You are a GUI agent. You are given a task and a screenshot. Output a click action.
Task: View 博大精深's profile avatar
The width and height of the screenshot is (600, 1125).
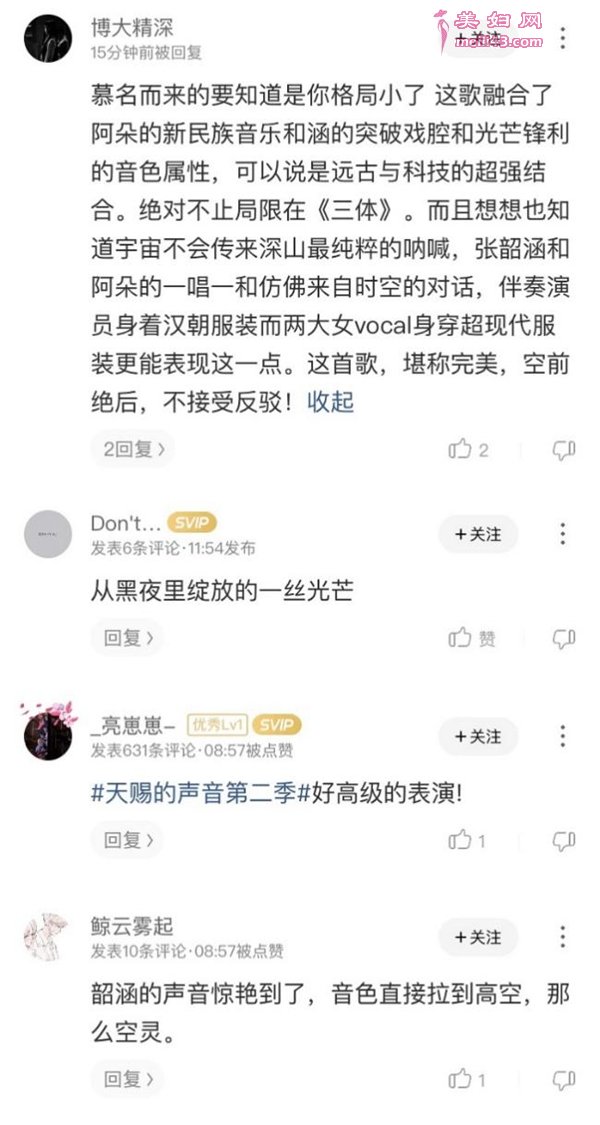47,37
